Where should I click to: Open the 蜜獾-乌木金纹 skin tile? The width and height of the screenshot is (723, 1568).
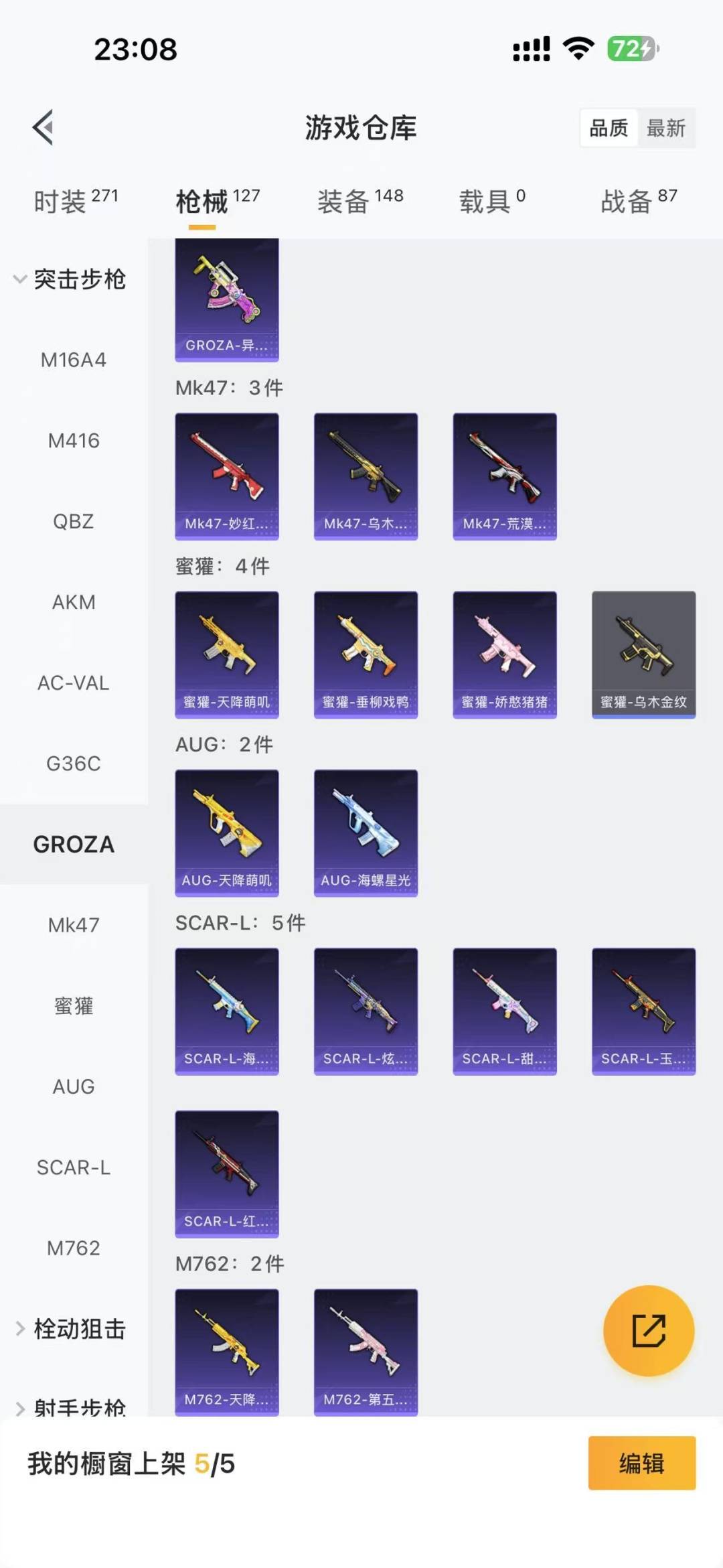[643, 654]
